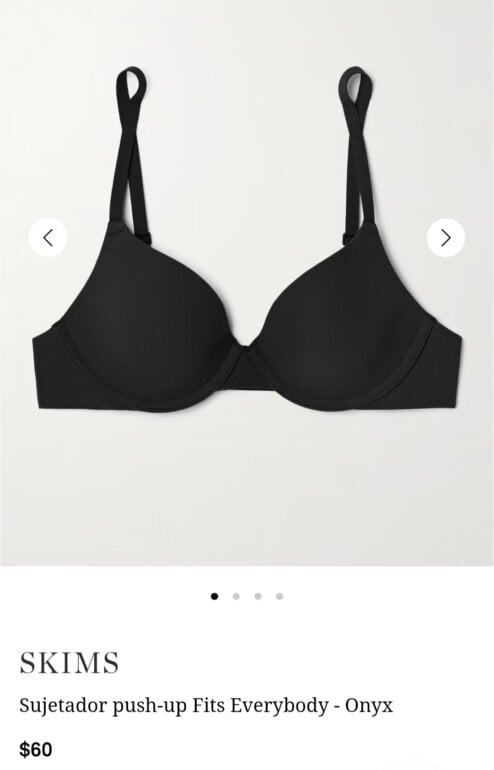Screen dimensions: 494x770
Task: Jump to the second image dot
Action: [236, 596]
